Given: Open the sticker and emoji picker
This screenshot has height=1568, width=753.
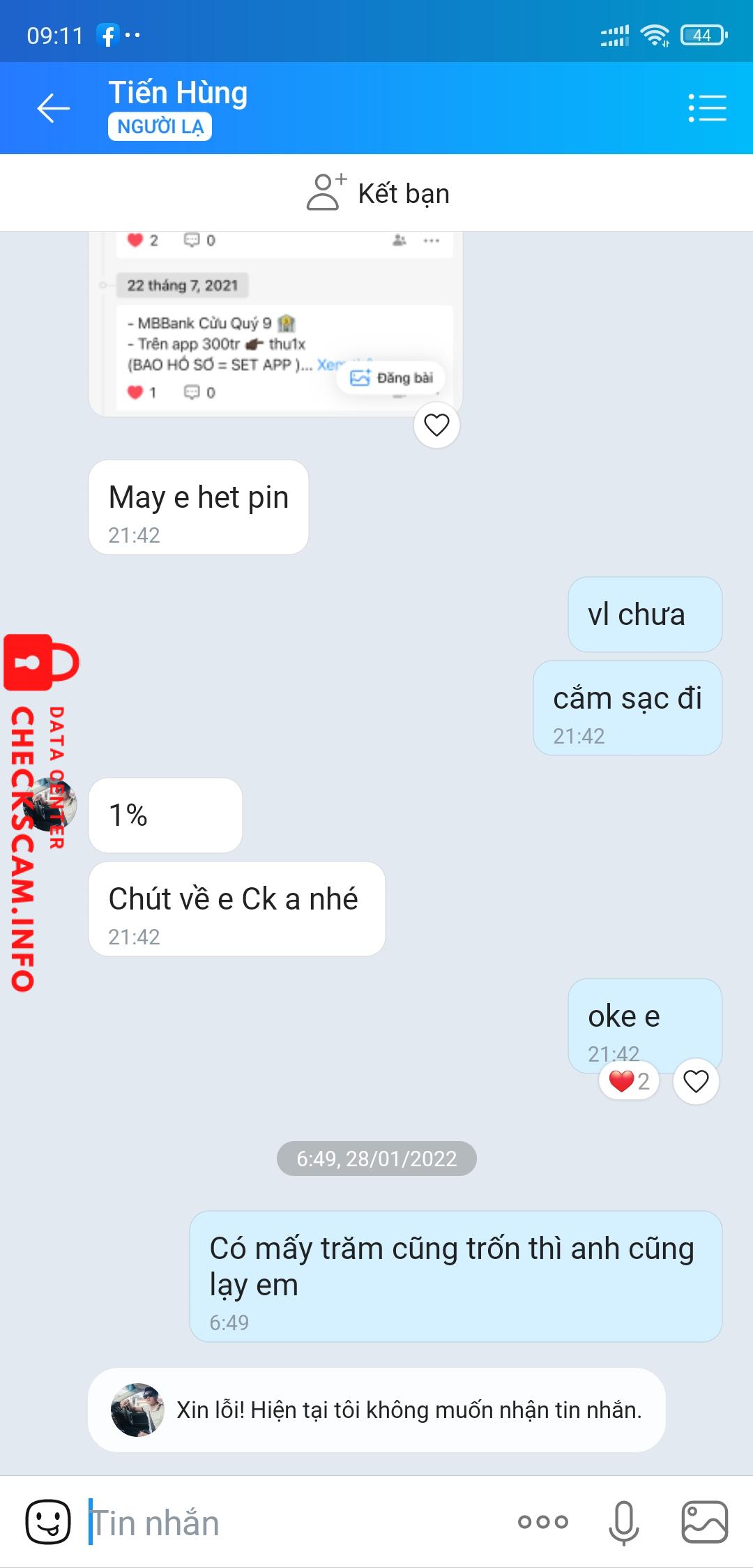Looking at the screenshot, I should click(48, 1522).
